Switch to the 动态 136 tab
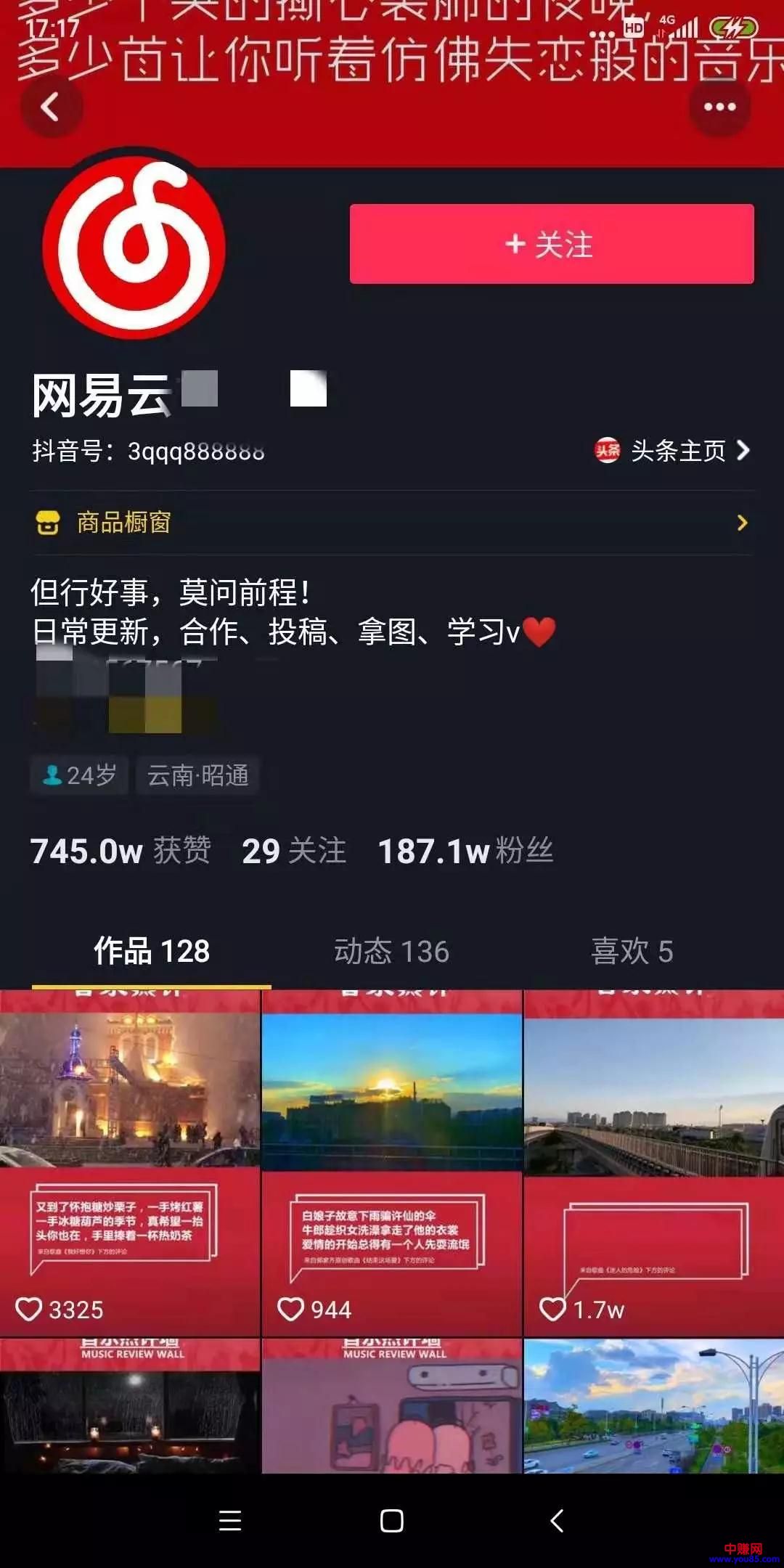Screen dimensions: 784x1568 [391, 952]
